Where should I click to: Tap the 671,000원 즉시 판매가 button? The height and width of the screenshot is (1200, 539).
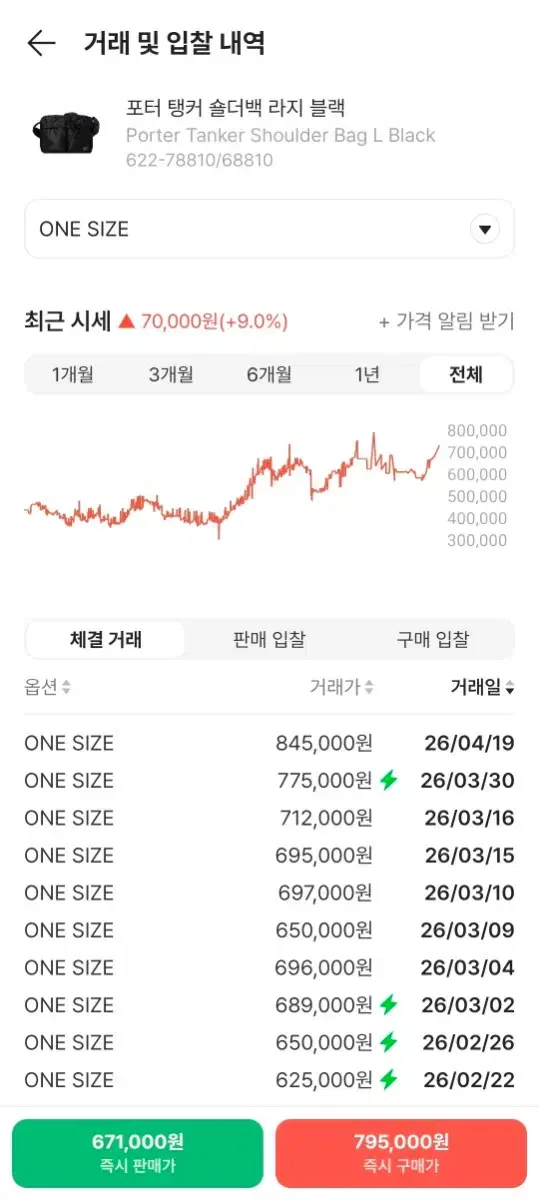tap(138, 1153)
